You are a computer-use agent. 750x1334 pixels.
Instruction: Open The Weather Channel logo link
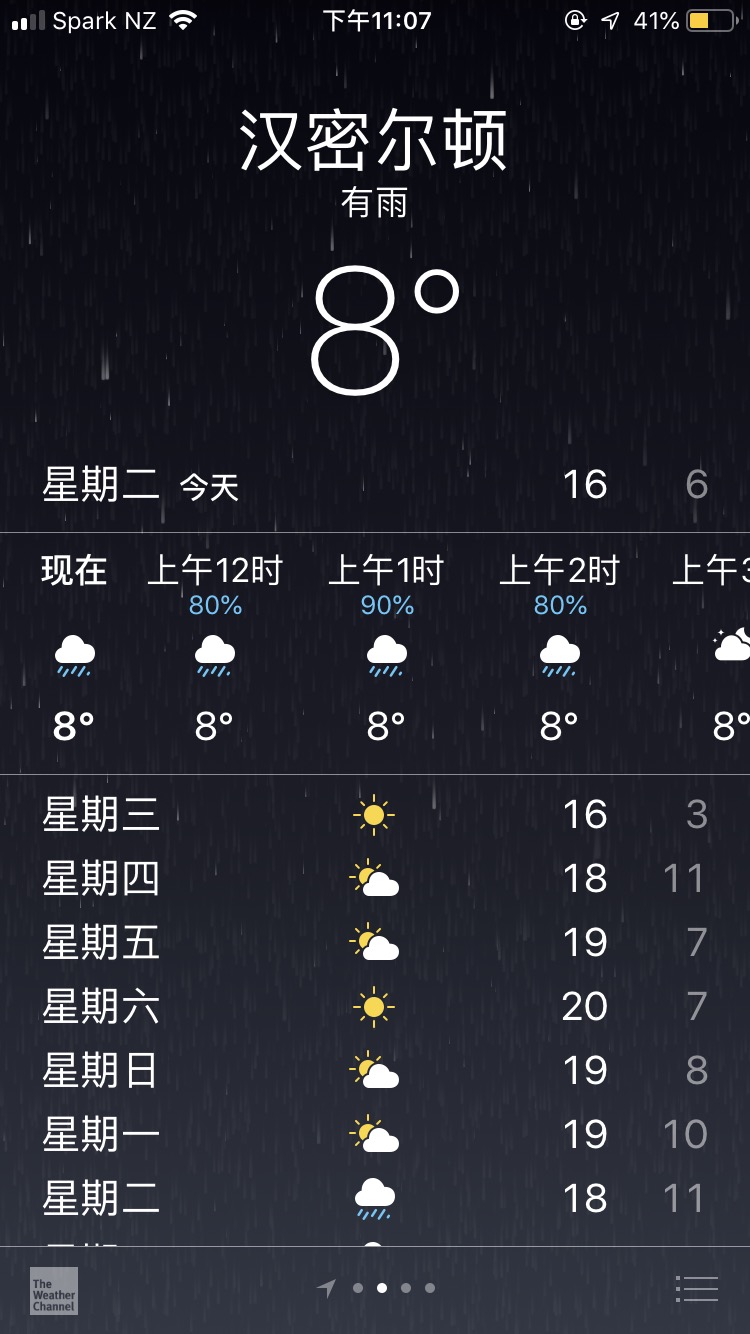pyautogui.click(x=53, y=1290)
